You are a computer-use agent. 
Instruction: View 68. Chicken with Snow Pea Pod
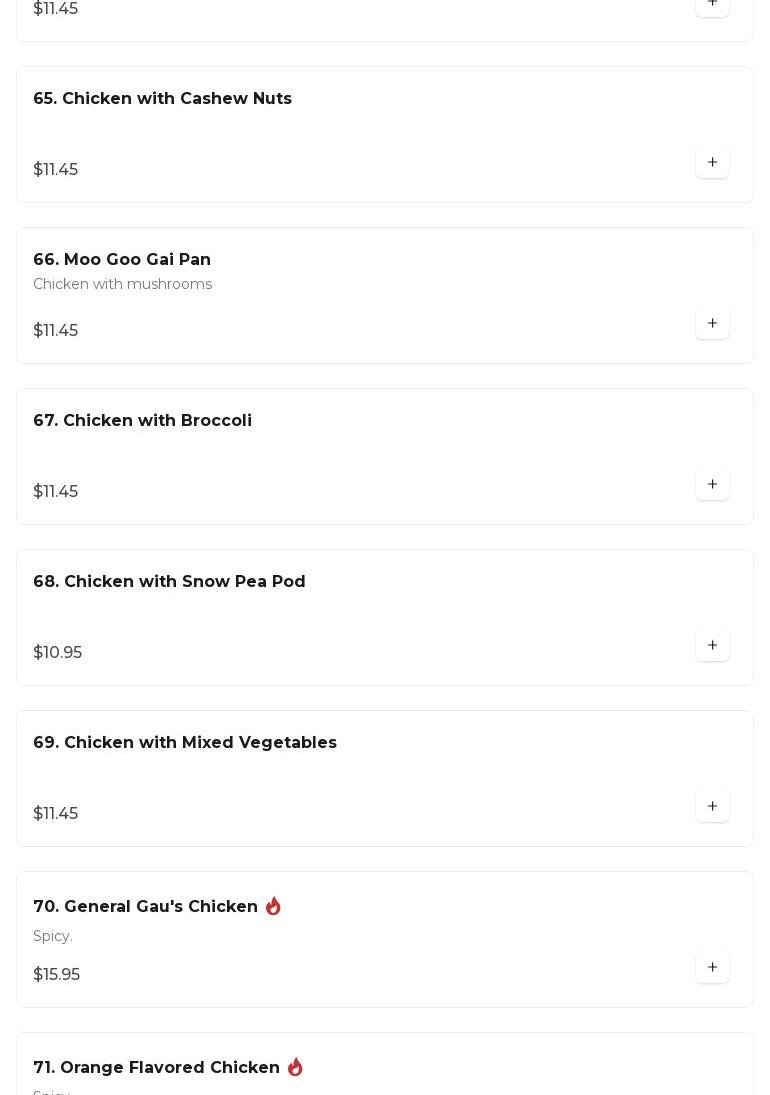(x=169, y=582)
